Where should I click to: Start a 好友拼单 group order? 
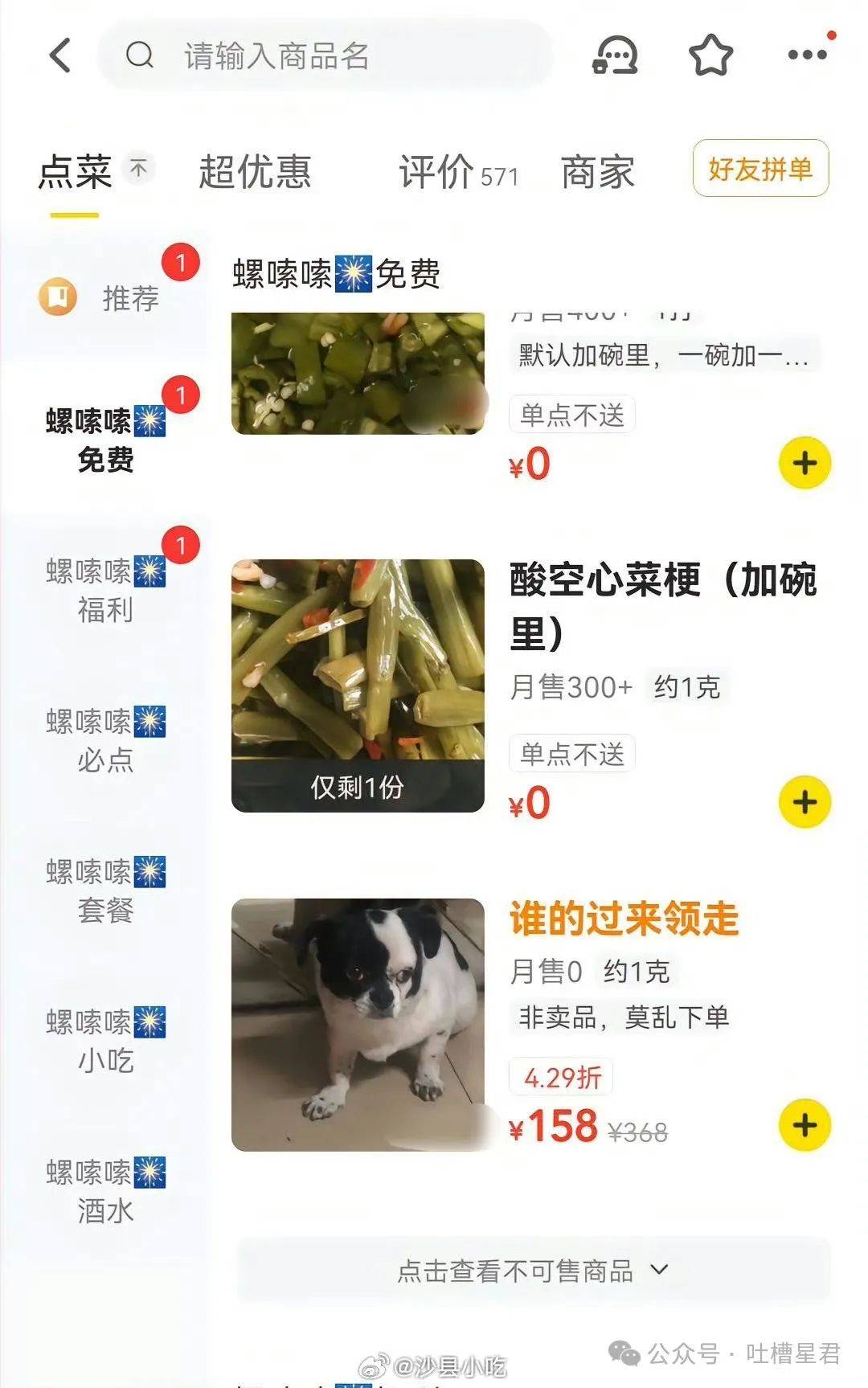(760, 169)
